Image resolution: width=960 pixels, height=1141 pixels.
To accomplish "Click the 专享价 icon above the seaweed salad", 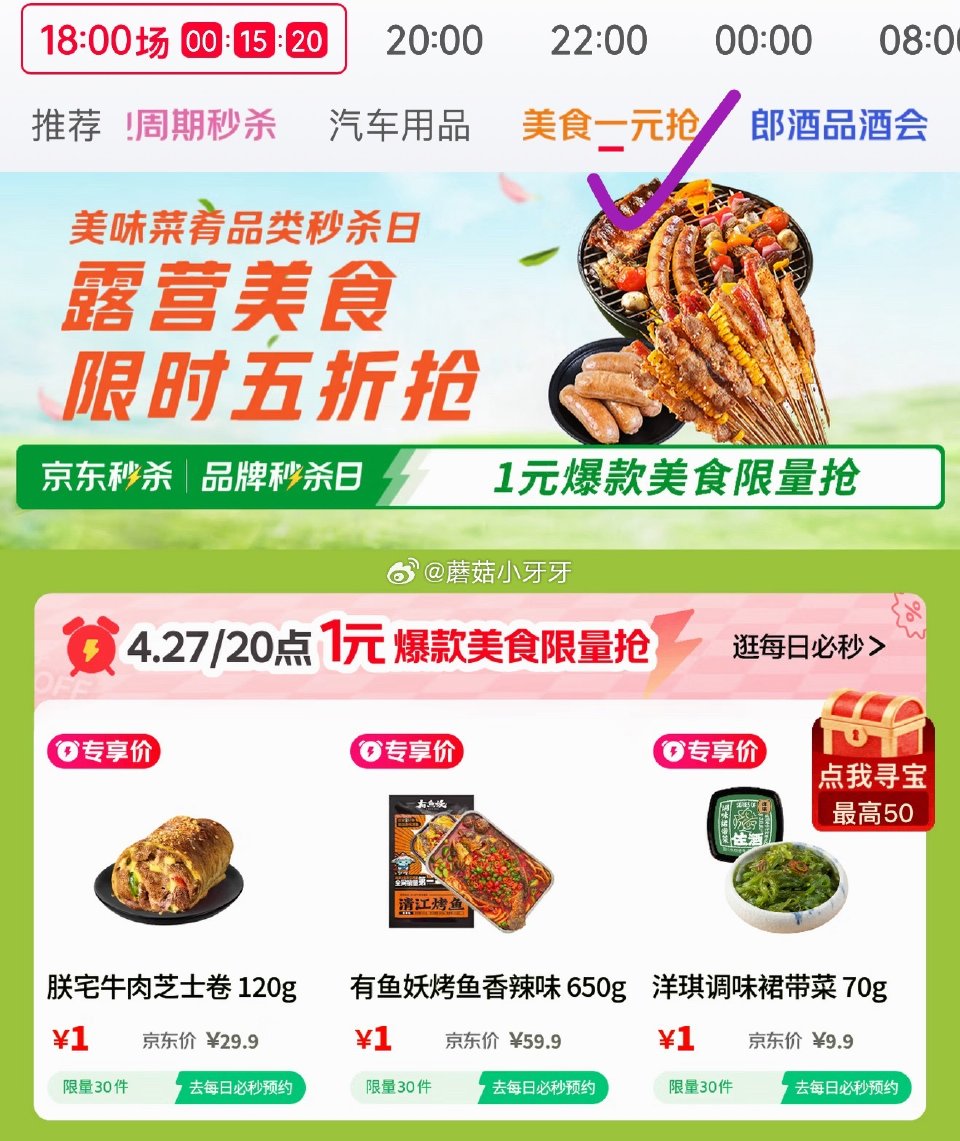I will pos(710,751).
